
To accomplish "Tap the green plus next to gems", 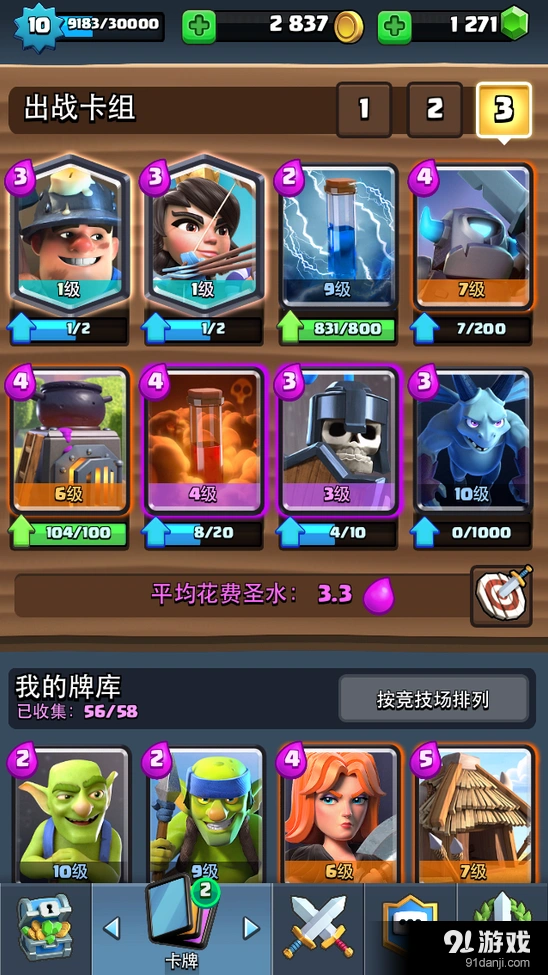I will [x=394, y=27].
